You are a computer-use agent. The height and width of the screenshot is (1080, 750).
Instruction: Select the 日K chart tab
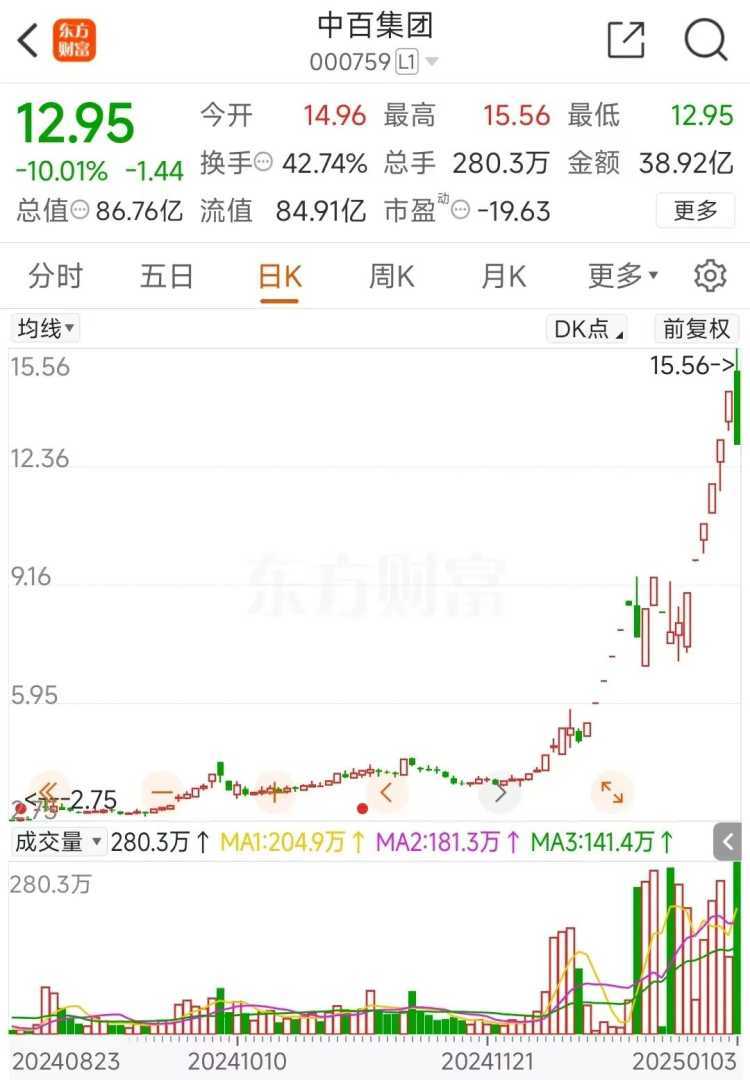[279, 276]
